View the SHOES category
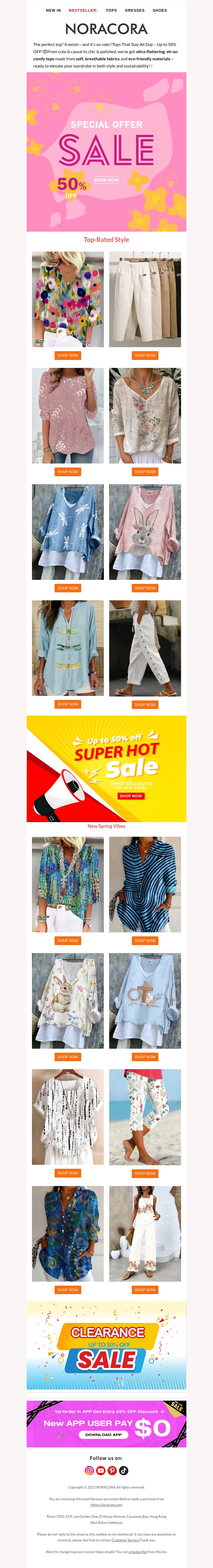The image size is (213, 1568). [x=160, y=10]
